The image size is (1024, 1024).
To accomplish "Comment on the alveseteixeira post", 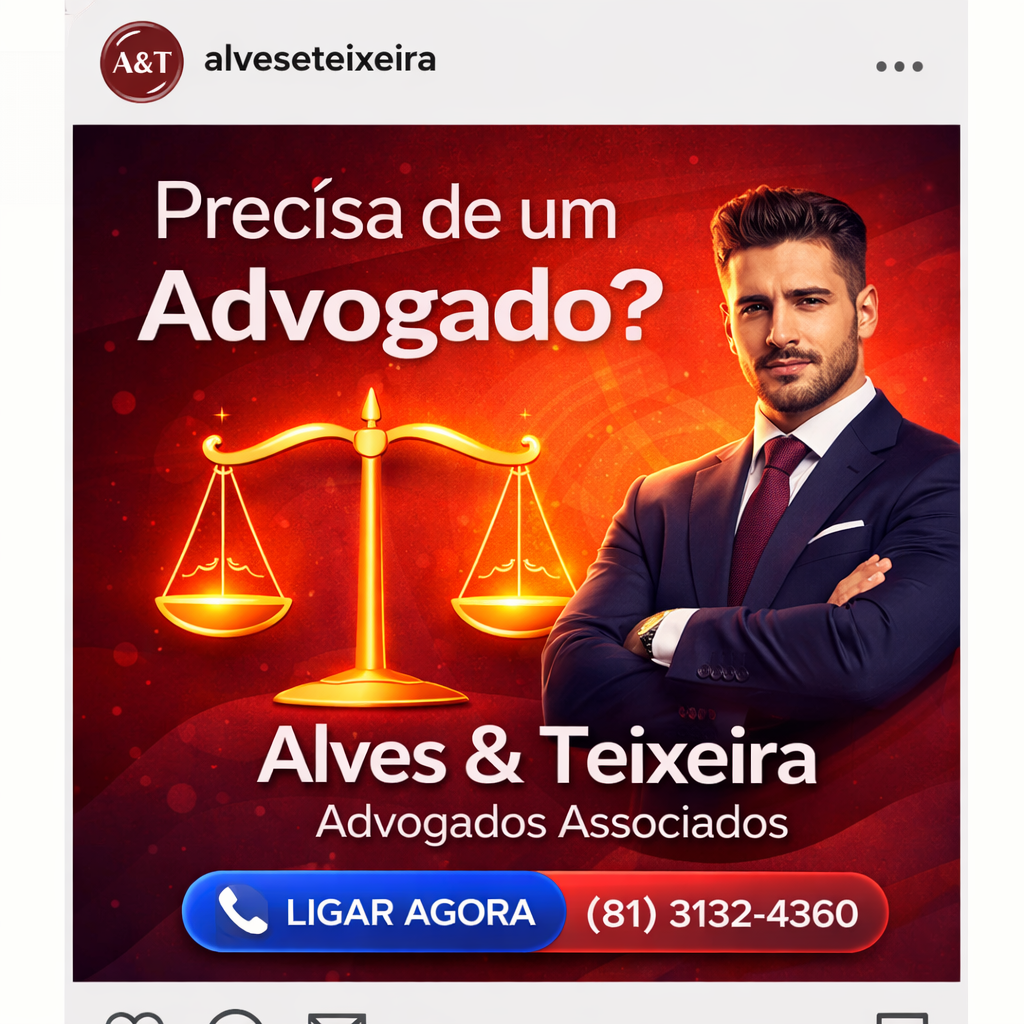I will pyautogui.click(x=236, y=1018).
